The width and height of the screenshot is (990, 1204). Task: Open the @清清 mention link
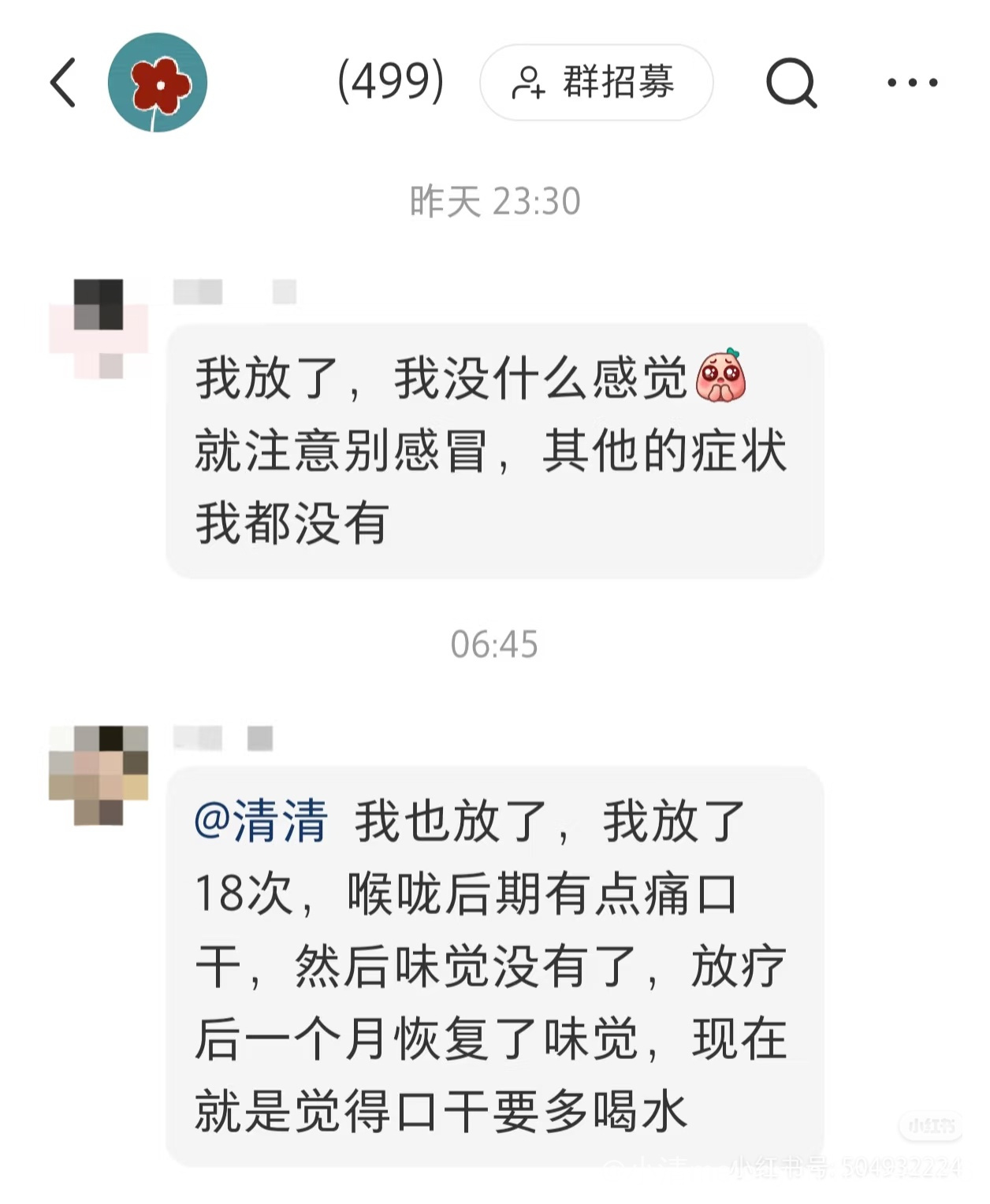click(x=261, y=820)
